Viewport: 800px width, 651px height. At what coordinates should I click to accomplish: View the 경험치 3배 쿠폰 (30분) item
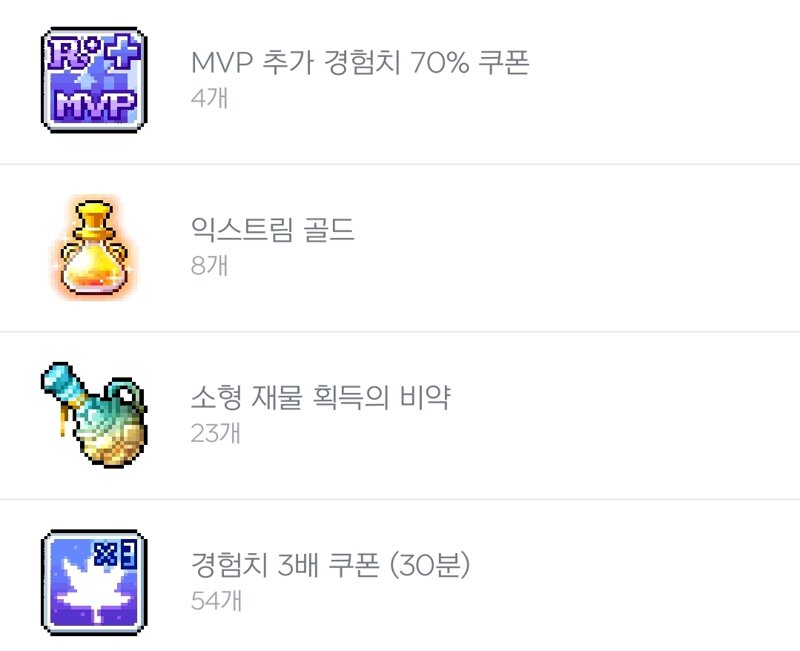[330, 566]
